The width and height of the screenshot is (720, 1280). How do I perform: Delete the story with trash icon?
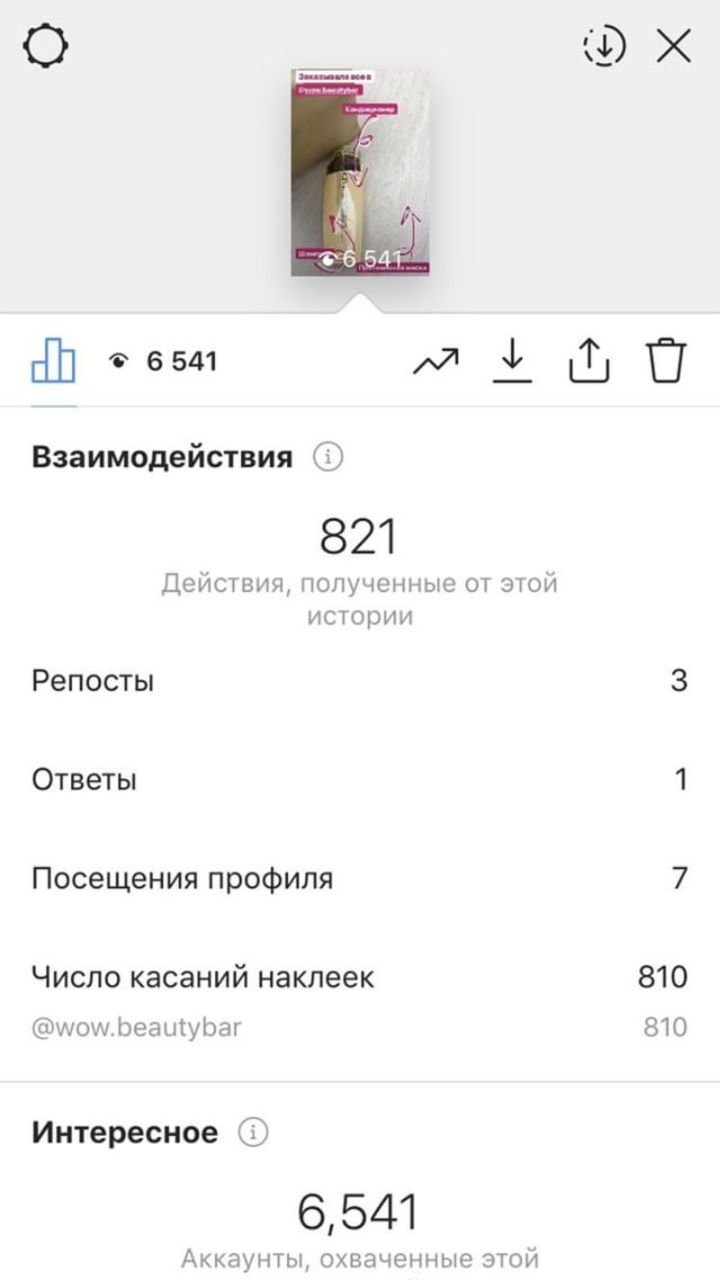point(666,361)
